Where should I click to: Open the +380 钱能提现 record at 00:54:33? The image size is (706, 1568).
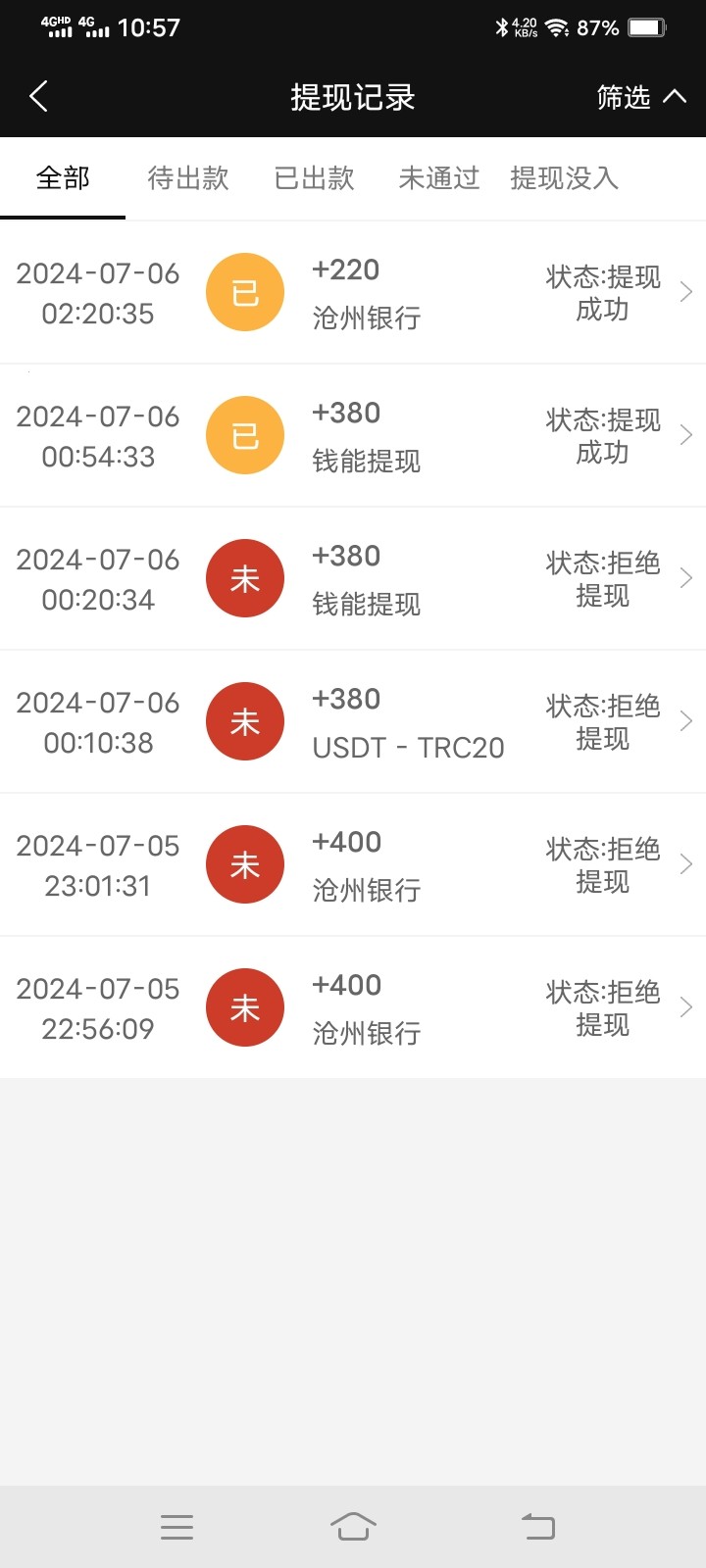(x=353, y=435)
